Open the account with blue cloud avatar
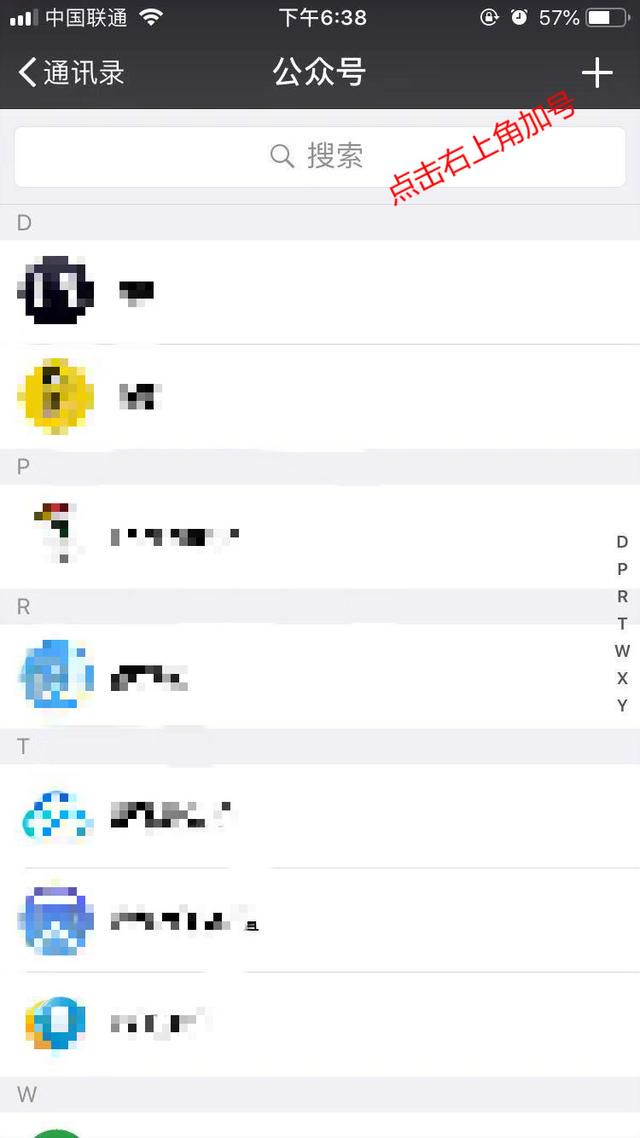The image size is (640, 1138). point(320,816)
